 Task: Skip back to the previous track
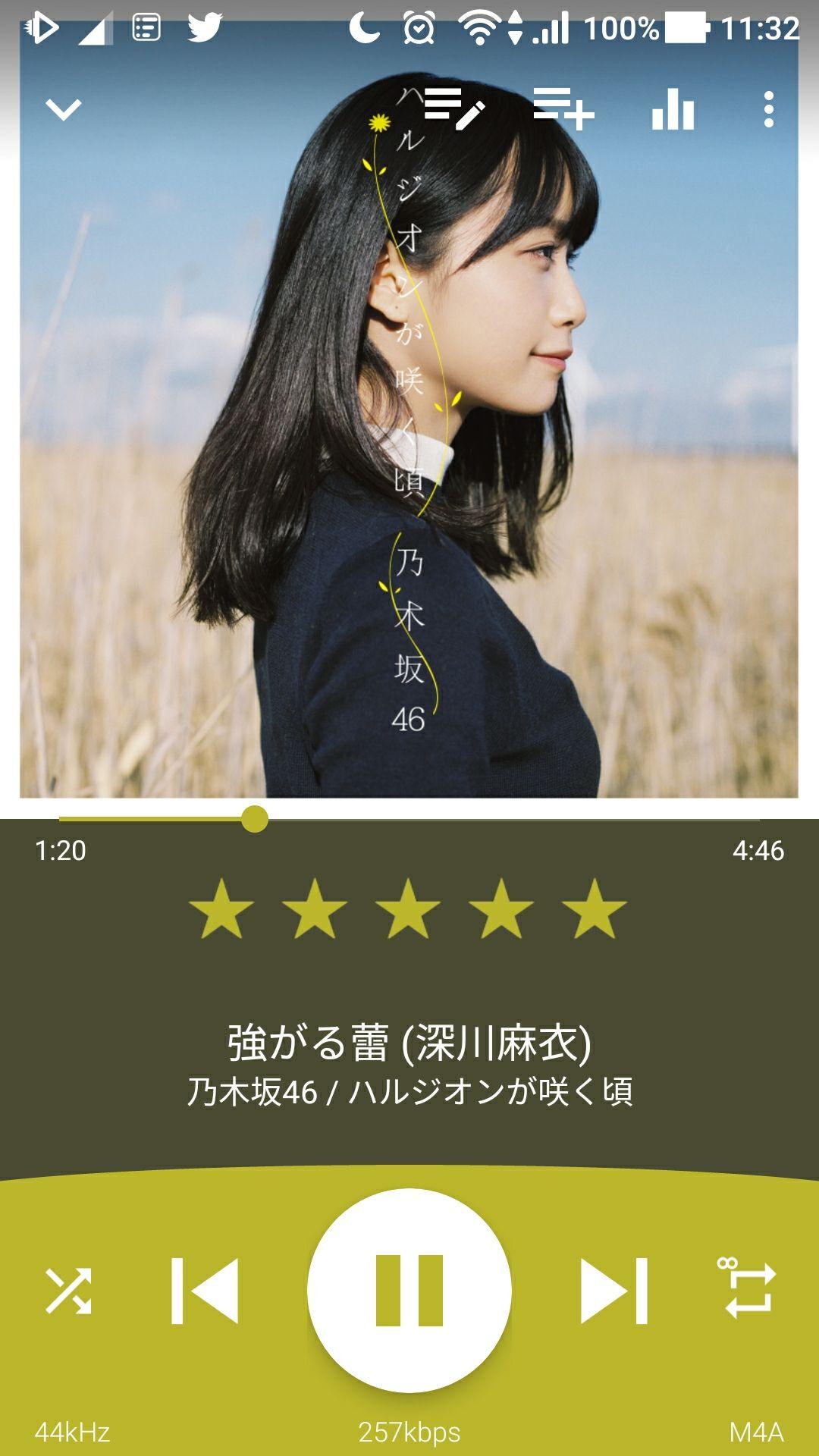[205, 1290]
